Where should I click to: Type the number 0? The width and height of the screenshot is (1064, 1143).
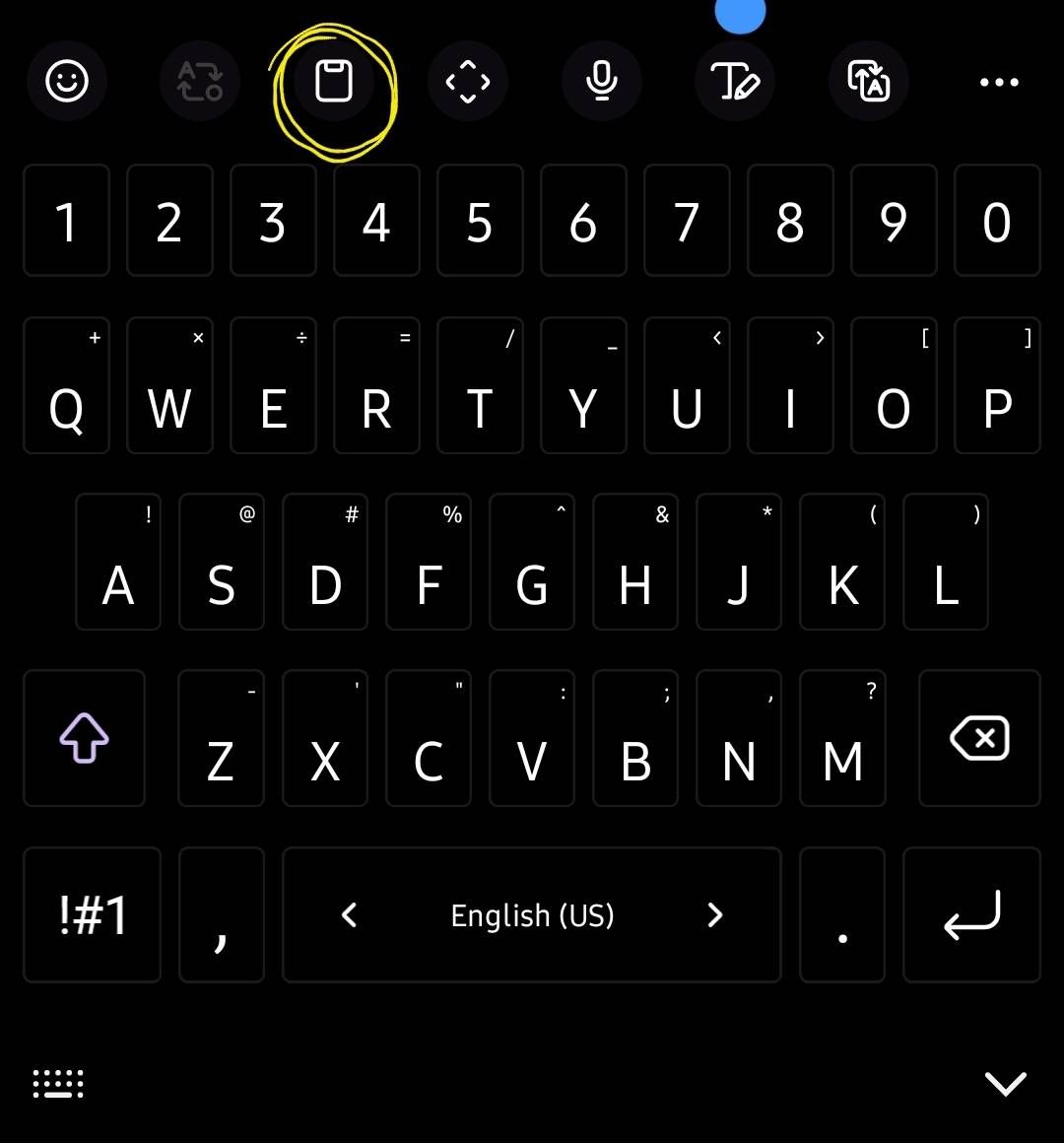tap(997, 221)
